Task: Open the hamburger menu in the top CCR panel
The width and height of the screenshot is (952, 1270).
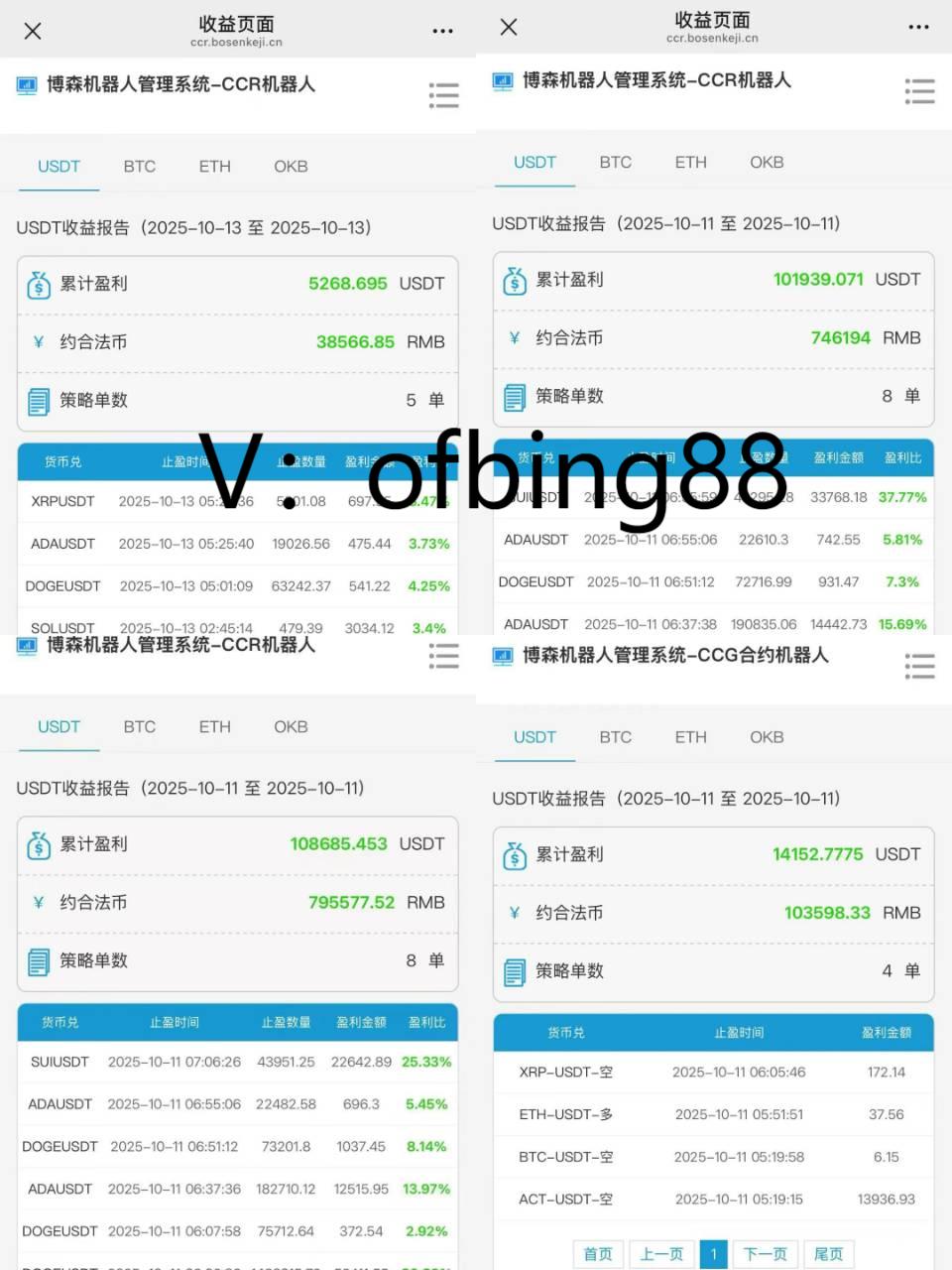Action: click(443, 95)
